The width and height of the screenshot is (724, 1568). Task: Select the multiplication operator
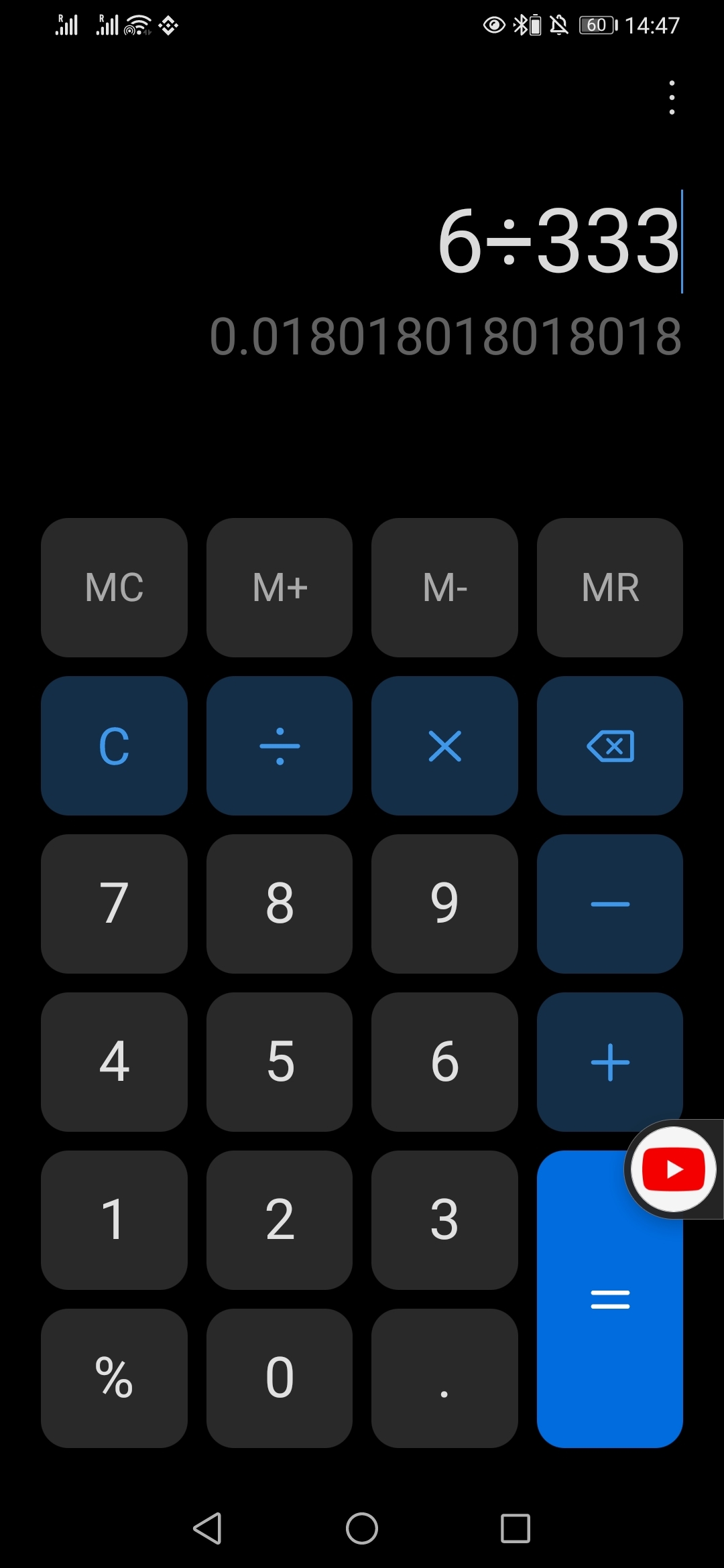click(444, 746)
